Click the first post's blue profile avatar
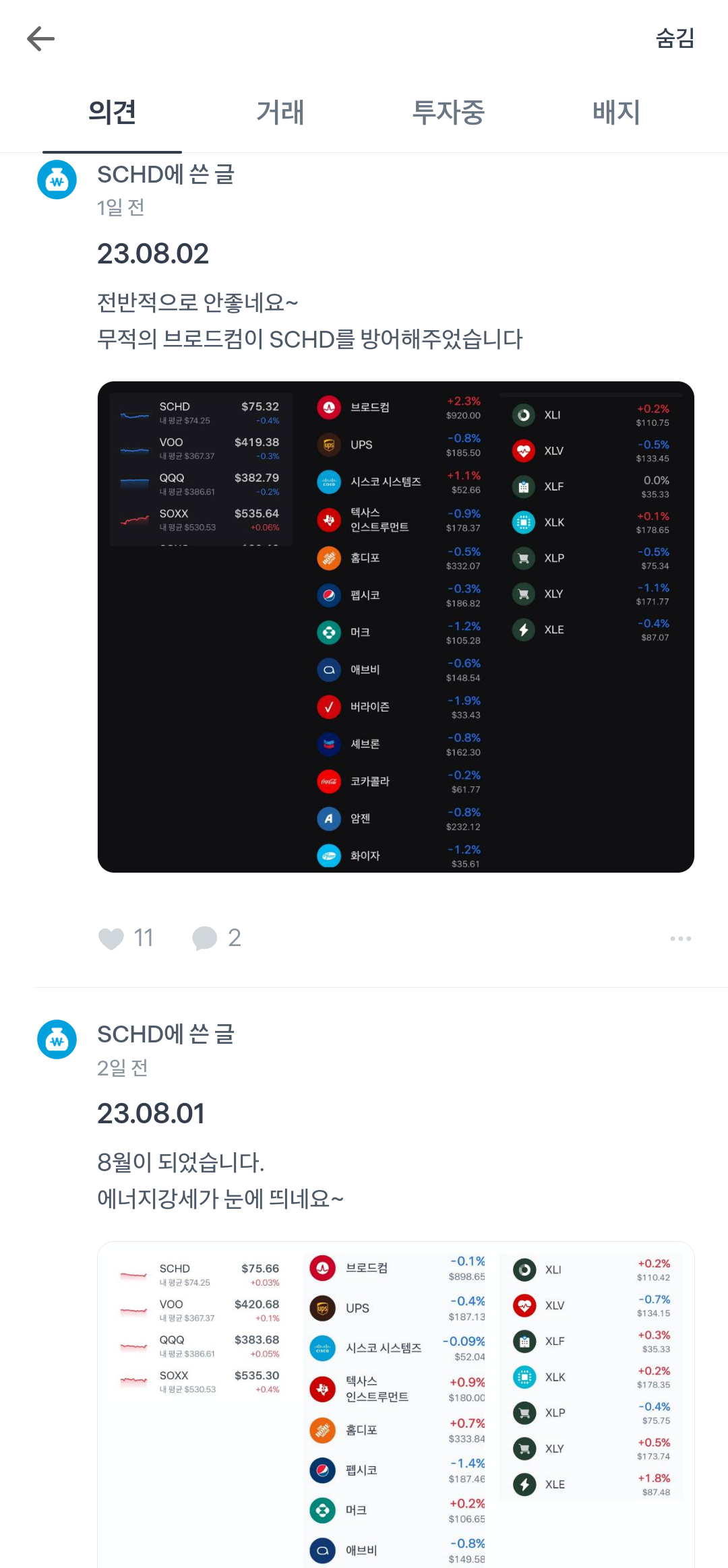This screenshot has height=1568, width=728. click(x=57, y=180)
